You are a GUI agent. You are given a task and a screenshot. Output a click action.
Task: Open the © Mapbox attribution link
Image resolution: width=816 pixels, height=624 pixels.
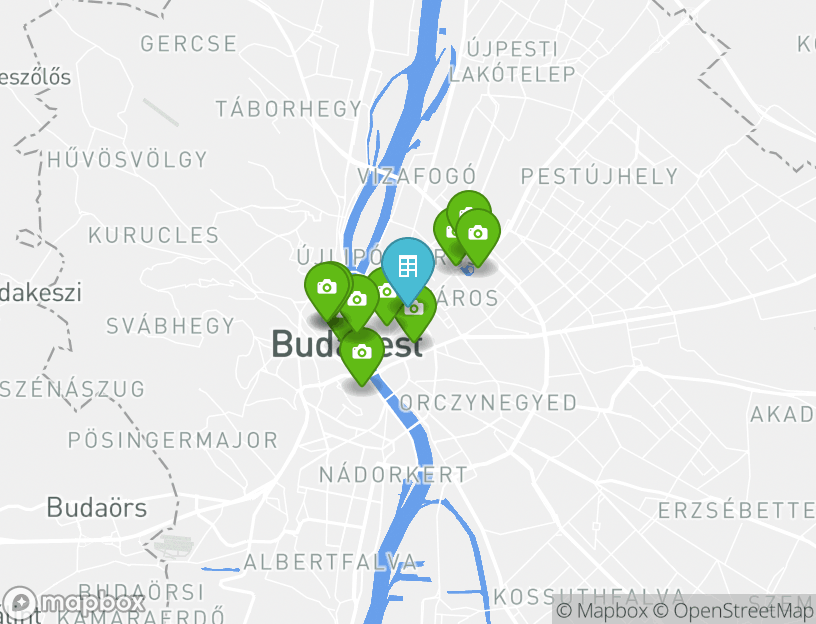click(x=603, y=610)
